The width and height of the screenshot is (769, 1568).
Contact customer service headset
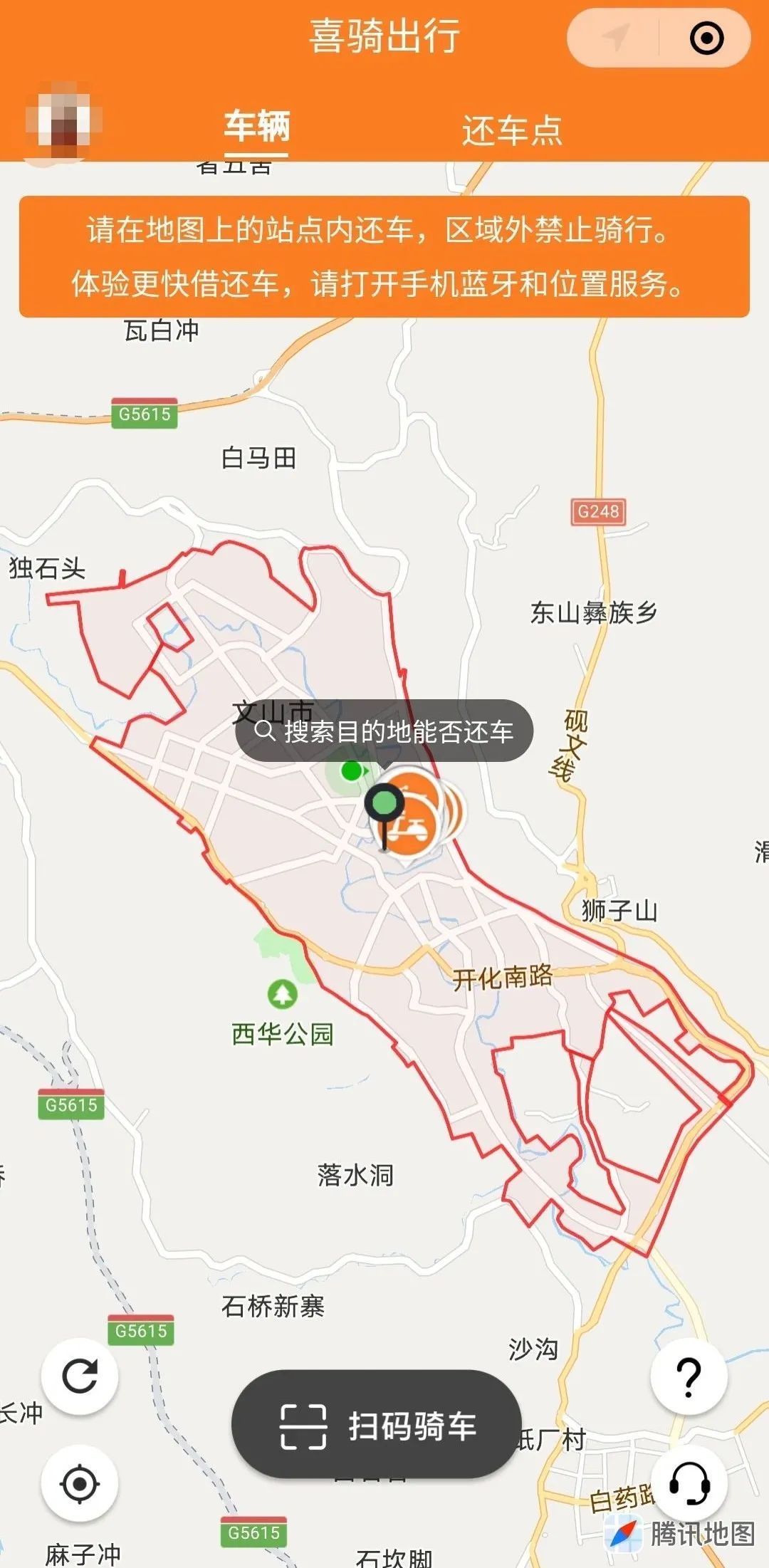[x=689, y=1483]
